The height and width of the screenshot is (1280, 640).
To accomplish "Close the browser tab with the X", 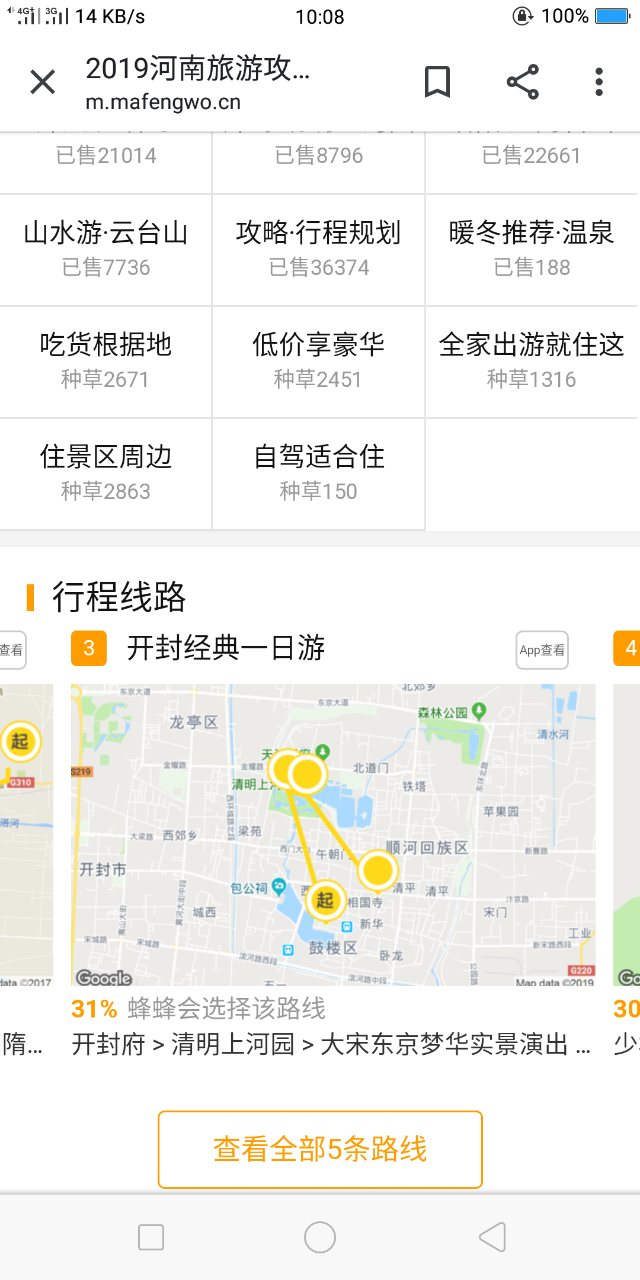I will [42, 82].
